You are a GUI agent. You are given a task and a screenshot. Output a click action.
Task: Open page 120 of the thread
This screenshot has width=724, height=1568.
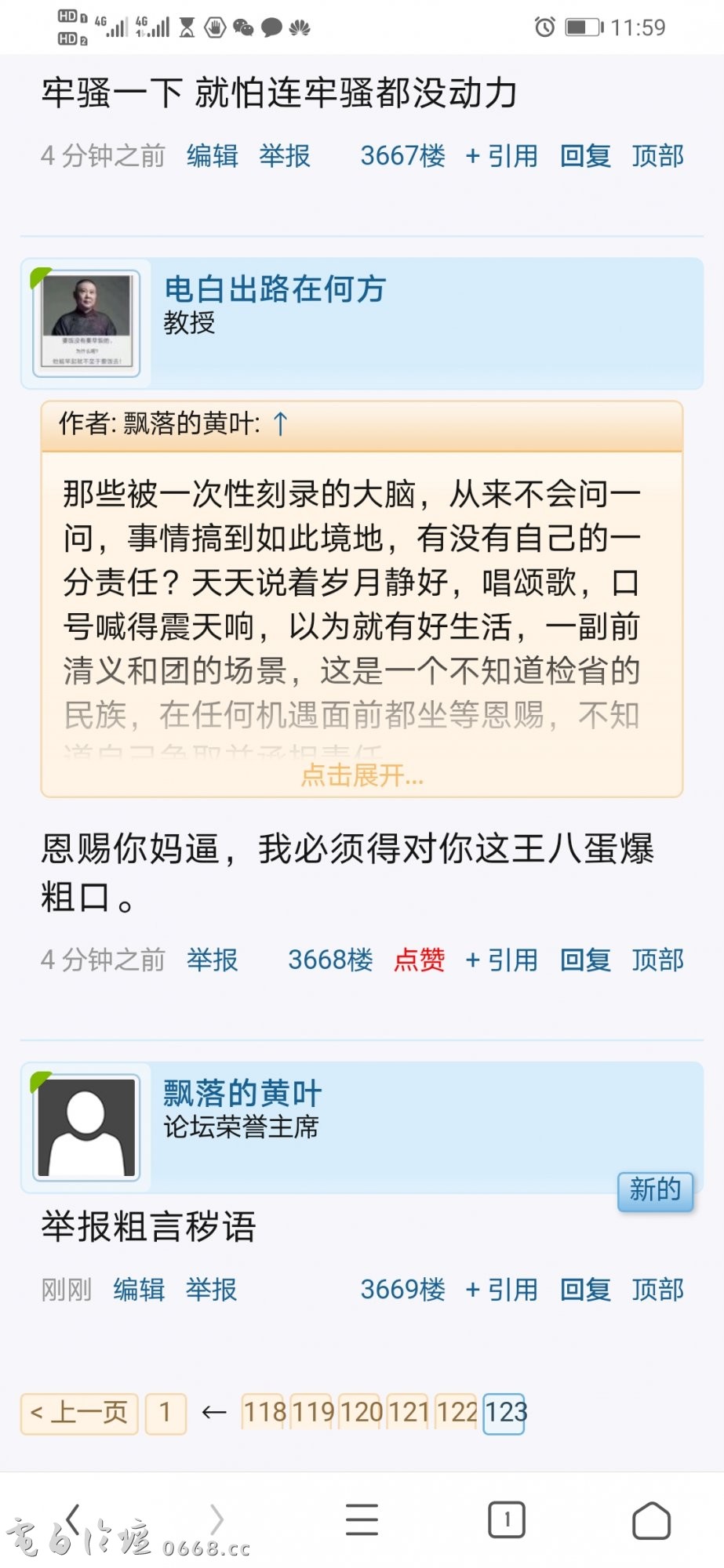pyautogui.click(x=361, y=1413)
